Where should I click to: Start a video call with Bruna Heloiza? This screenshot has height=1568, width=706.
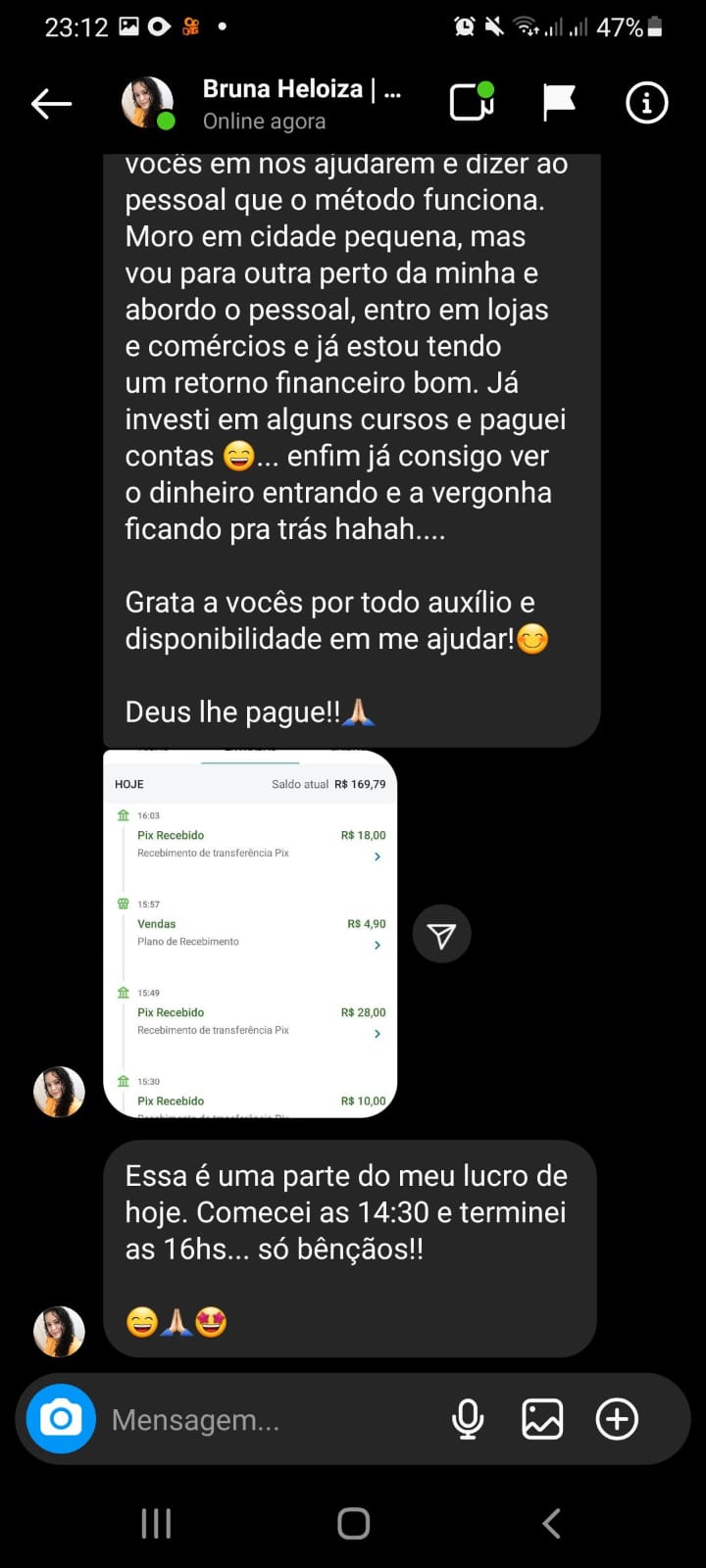[x=471, y=103]
